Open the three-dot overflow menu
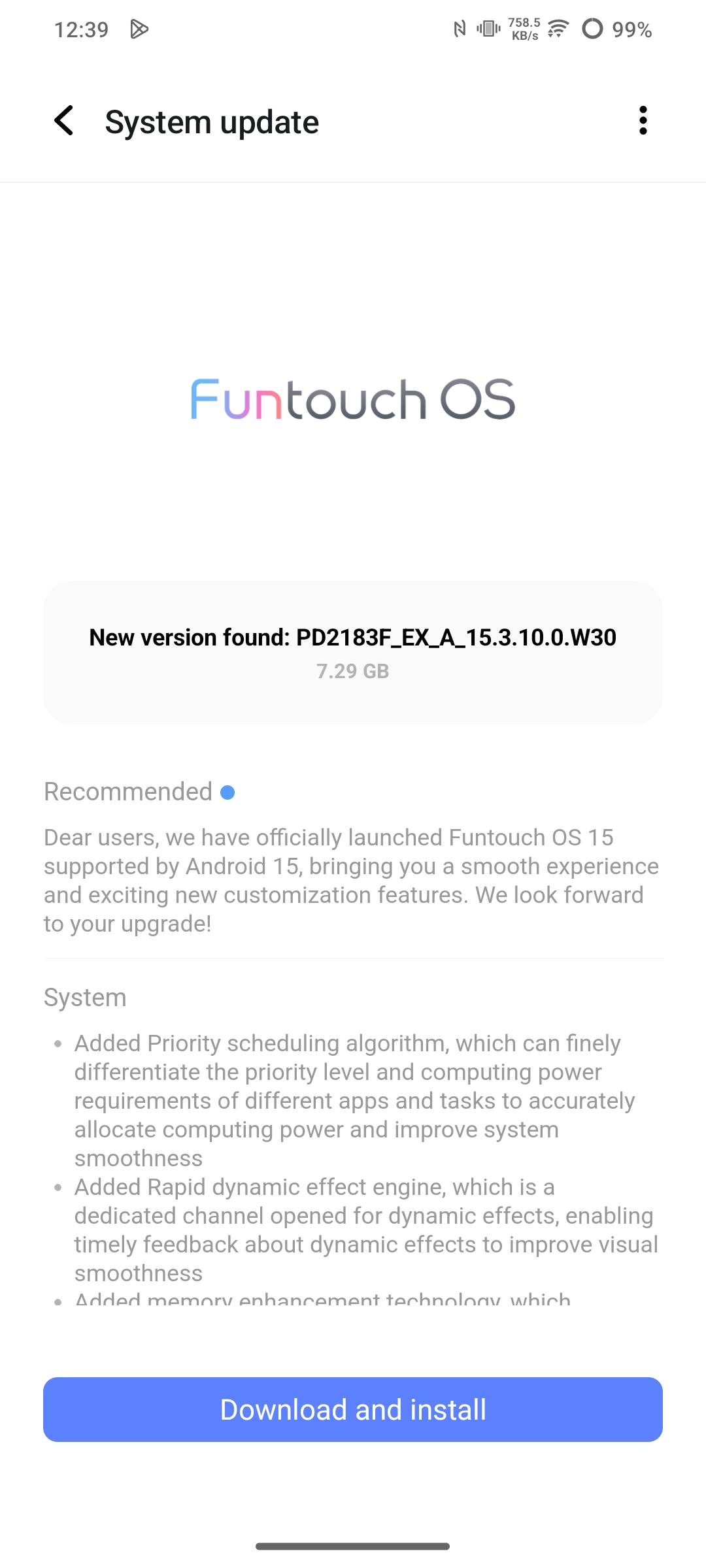 643,121
